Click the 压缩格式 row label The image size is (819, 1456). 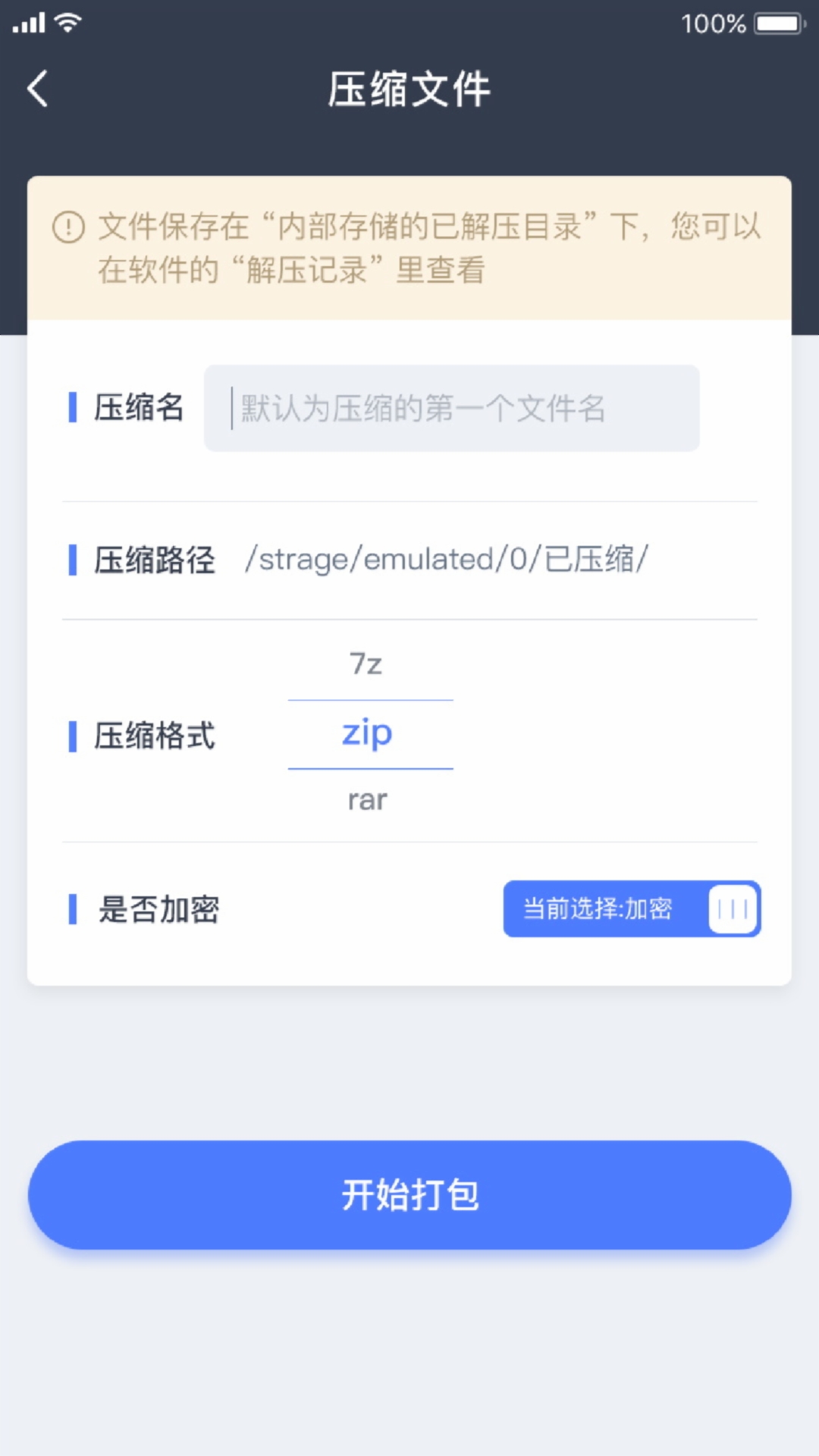pos(156,735)
